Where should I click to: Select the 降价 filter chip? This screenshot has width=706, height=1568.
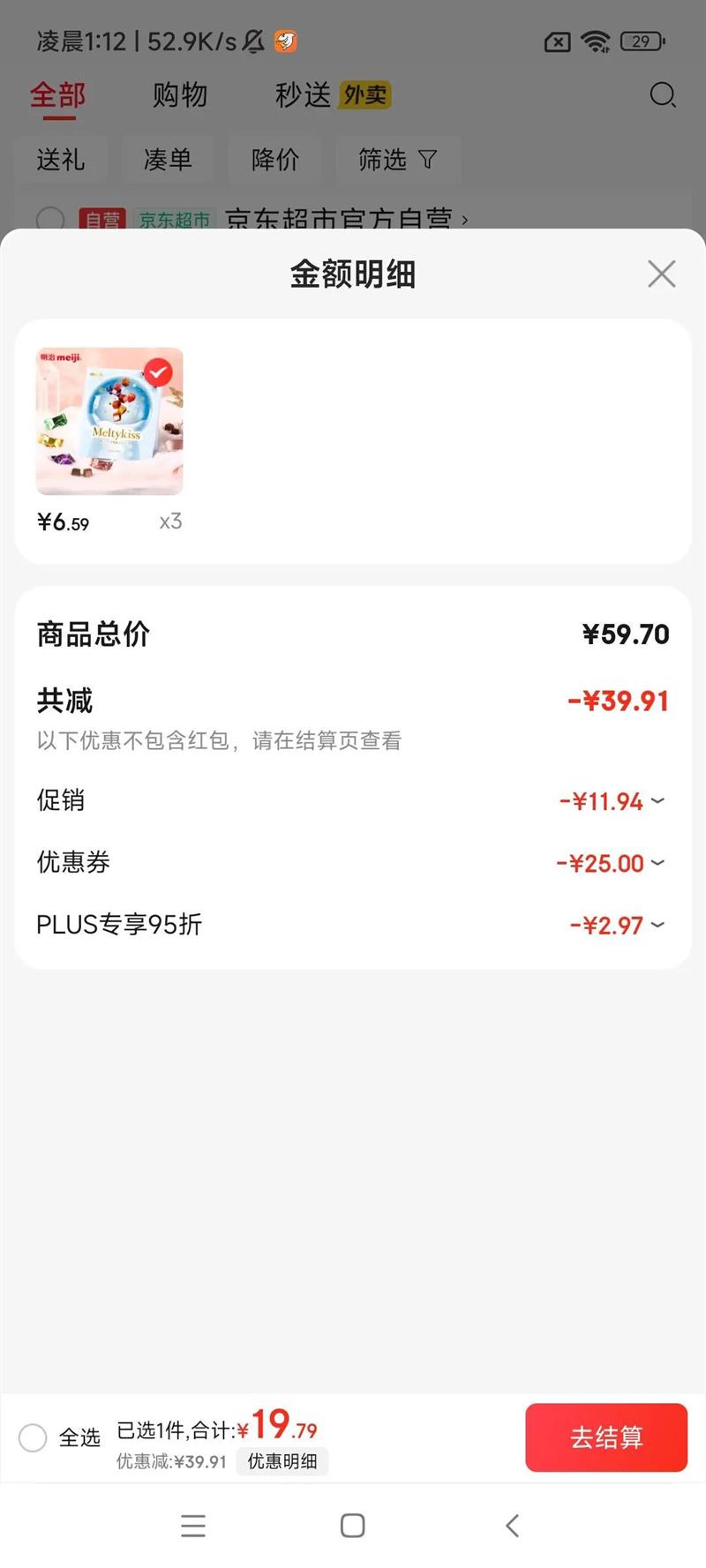[274, 160]
